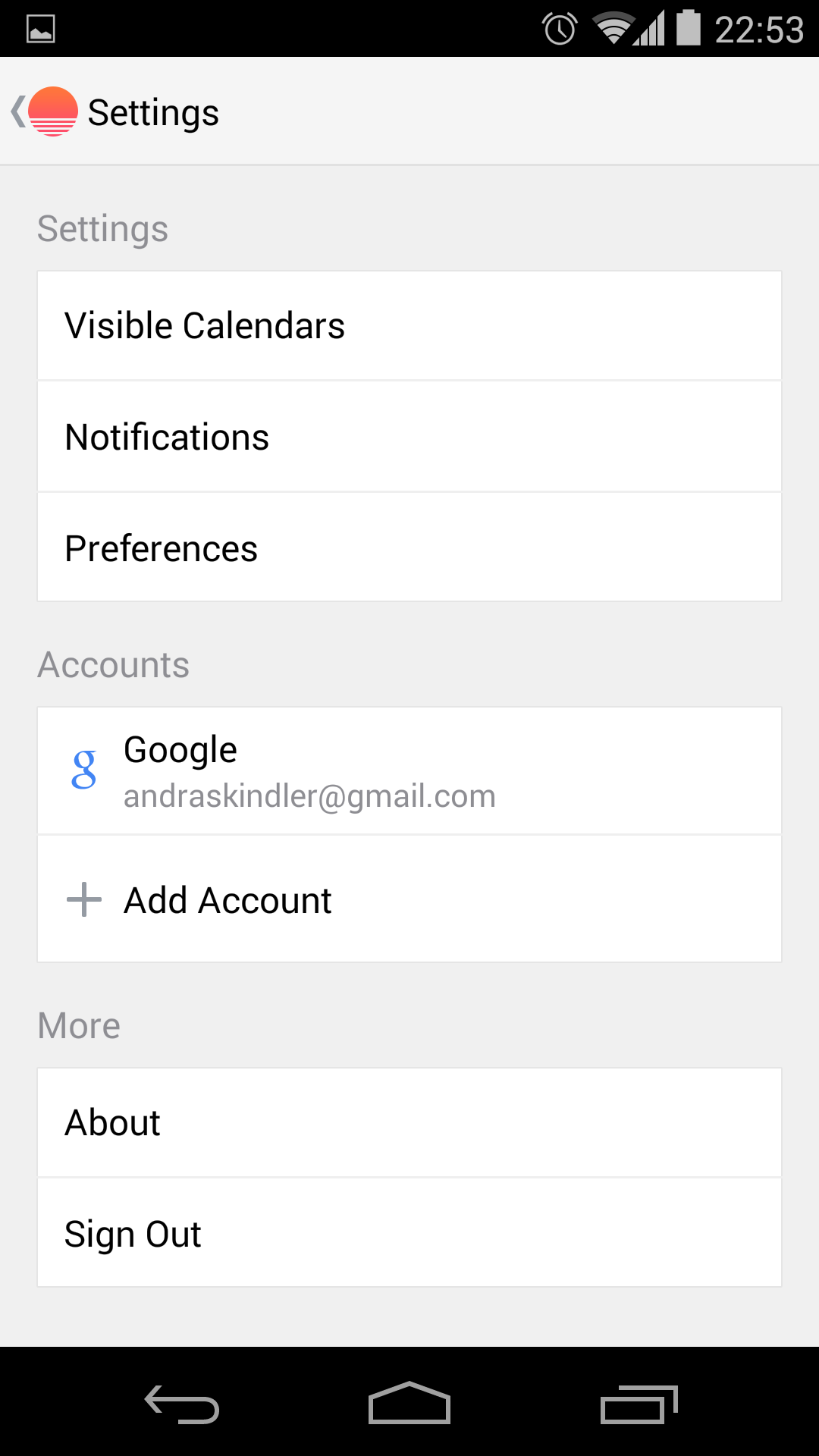Tap the system back button
Viewport: 819px width, 1456px height.
(182, 1404)
